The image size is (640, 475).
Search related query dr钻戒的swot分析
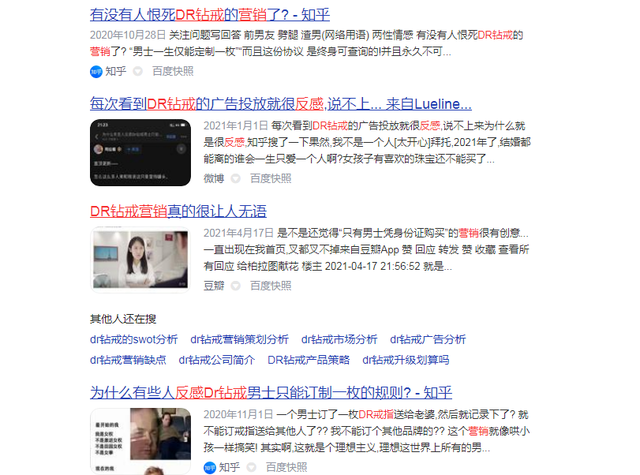pos(133,339)
